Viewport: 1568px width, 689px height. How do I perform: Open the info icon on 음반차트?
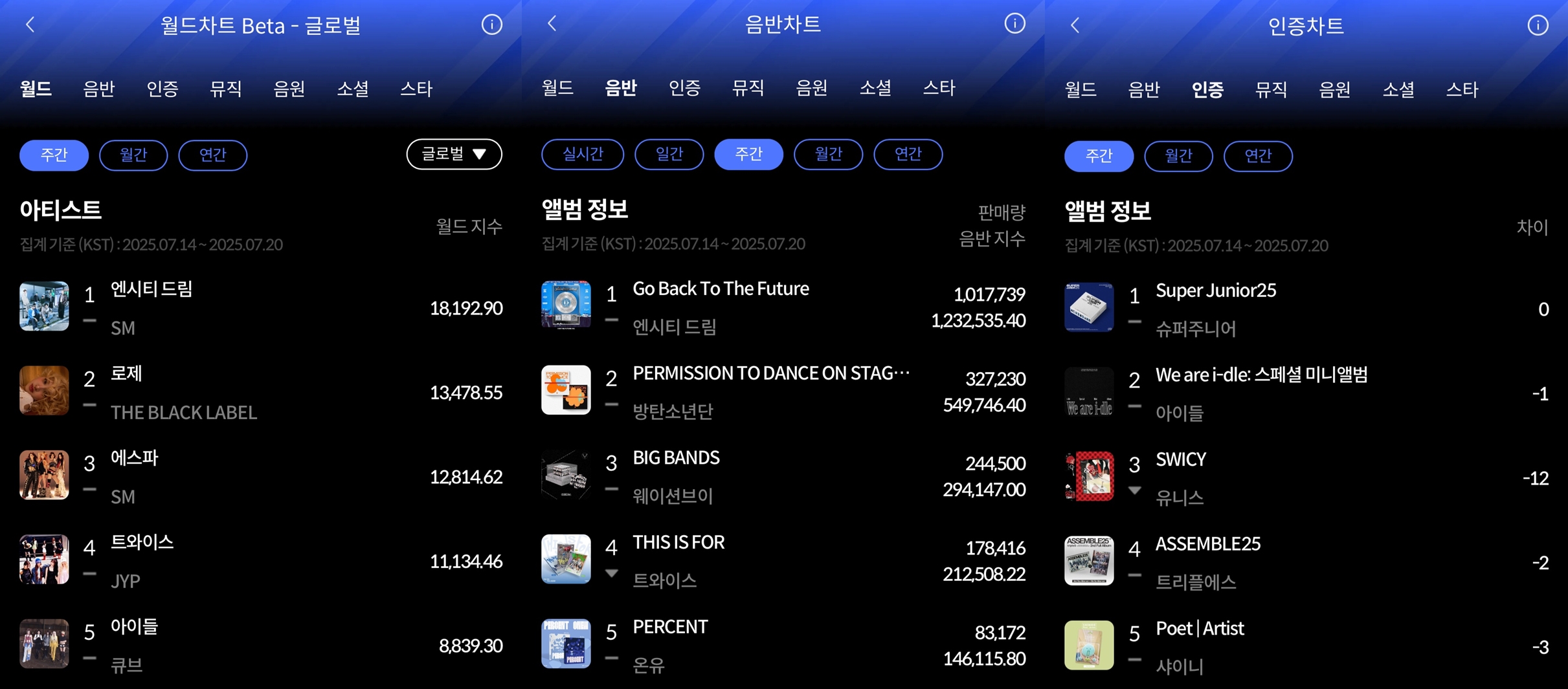(x=1014, y=24)
